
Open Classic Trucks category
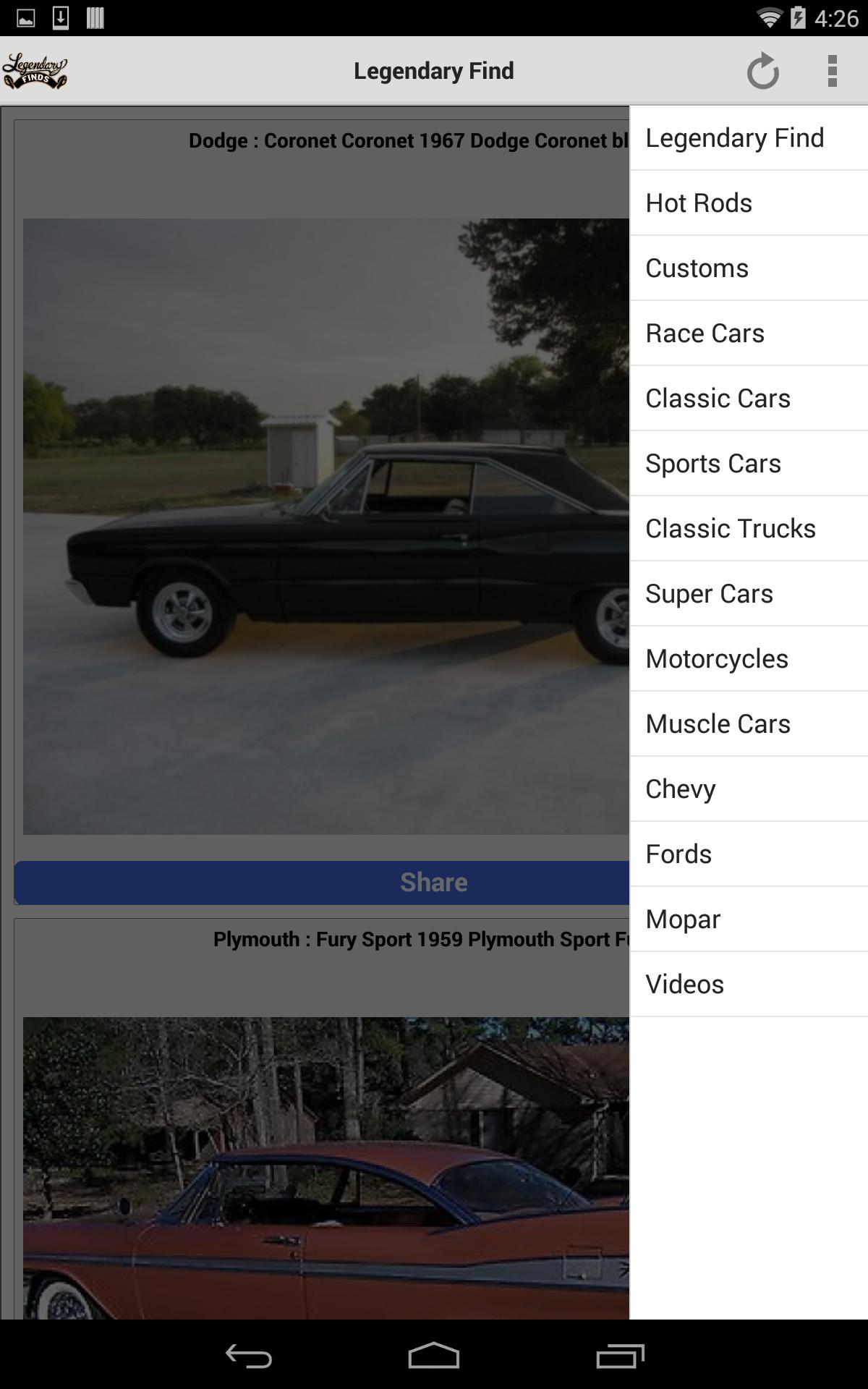pyautogui.click(x=749, y=529)
